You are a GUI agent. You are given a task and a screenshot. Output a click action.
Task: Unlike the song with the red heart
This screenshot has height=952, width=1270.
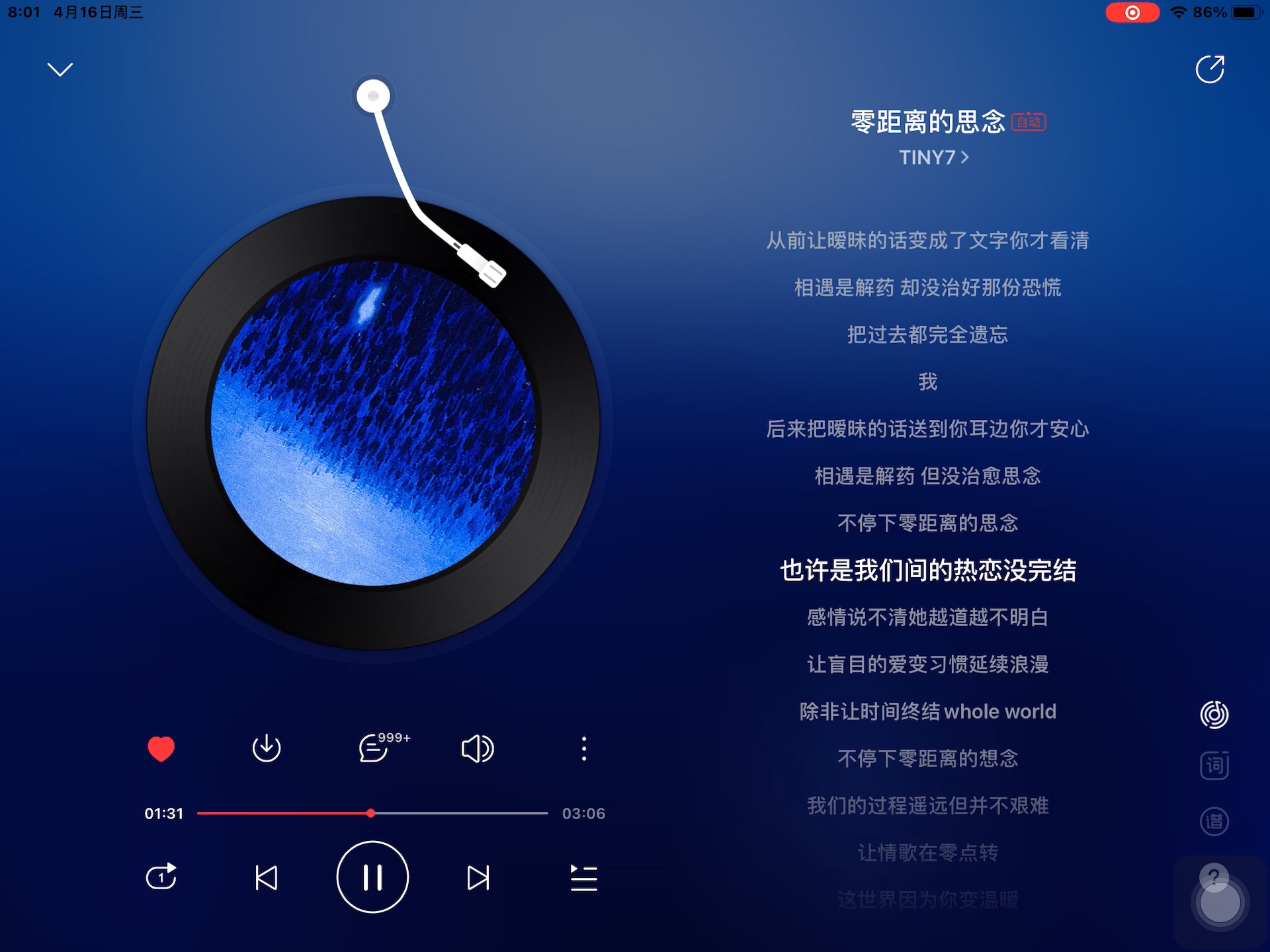(x=161, y=749)
